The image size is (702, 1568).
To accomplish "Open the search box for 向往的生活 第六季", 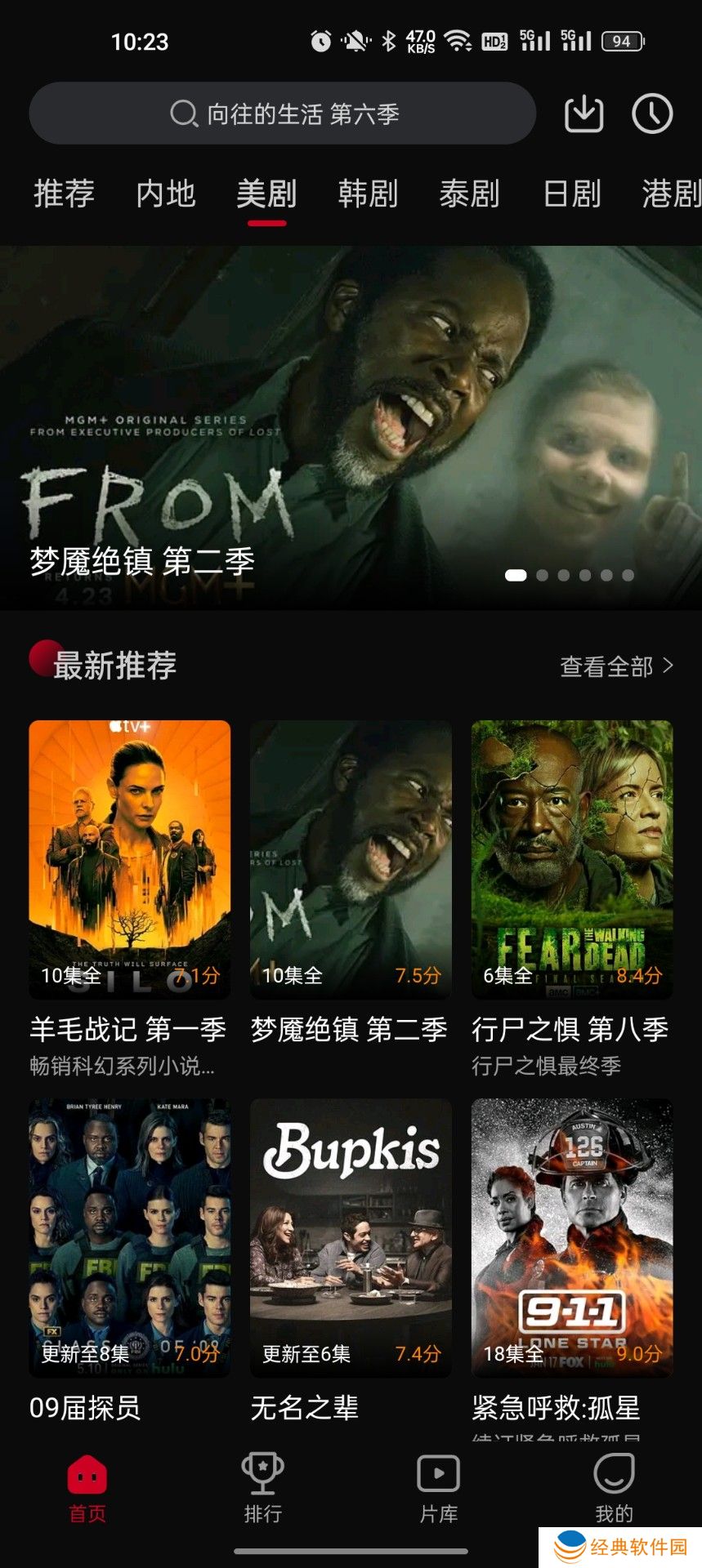I will point(283,114).
